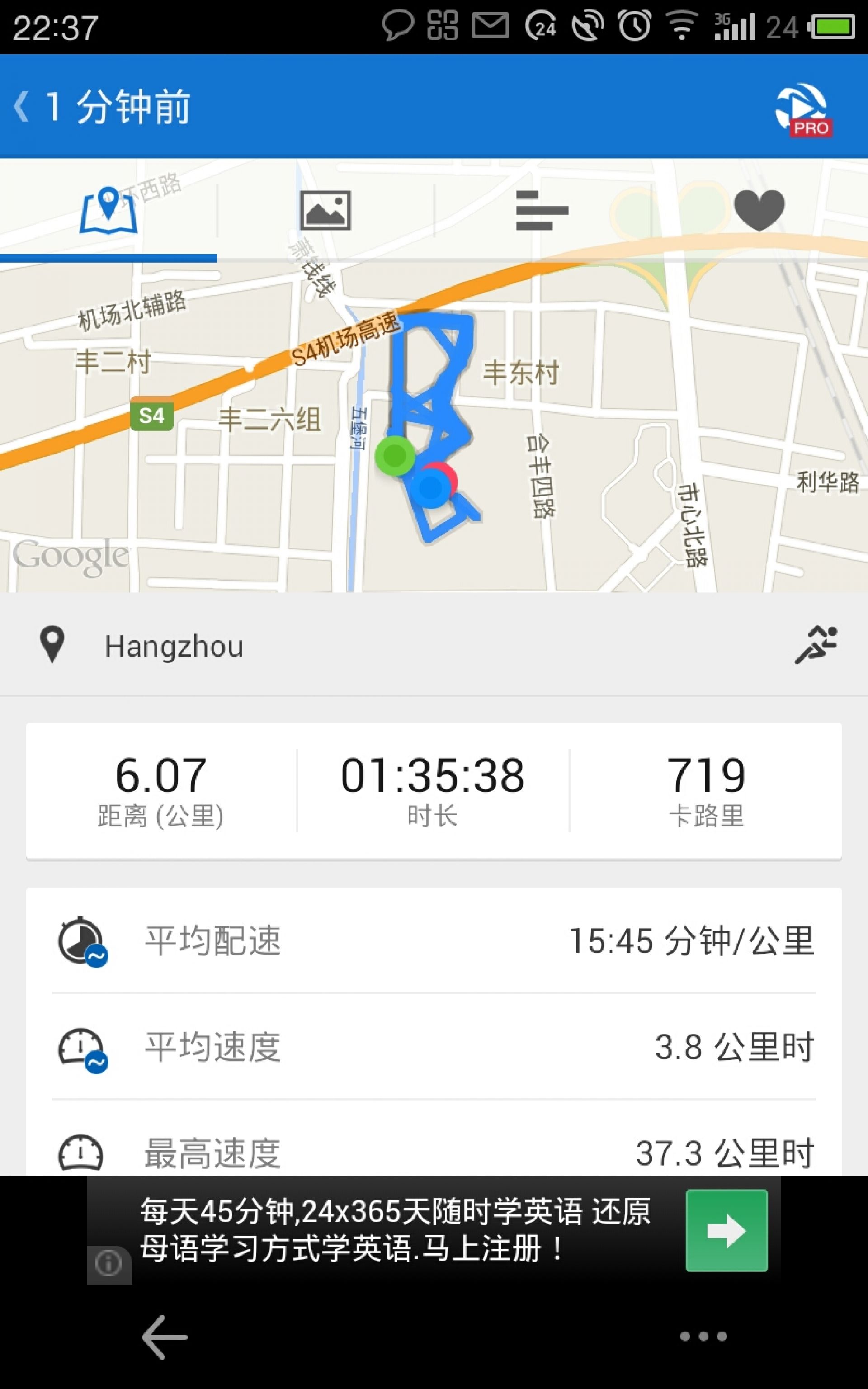
Task: Open the English learning ad arrow button
Action: pyautogui.click(x=726, y=1230)
